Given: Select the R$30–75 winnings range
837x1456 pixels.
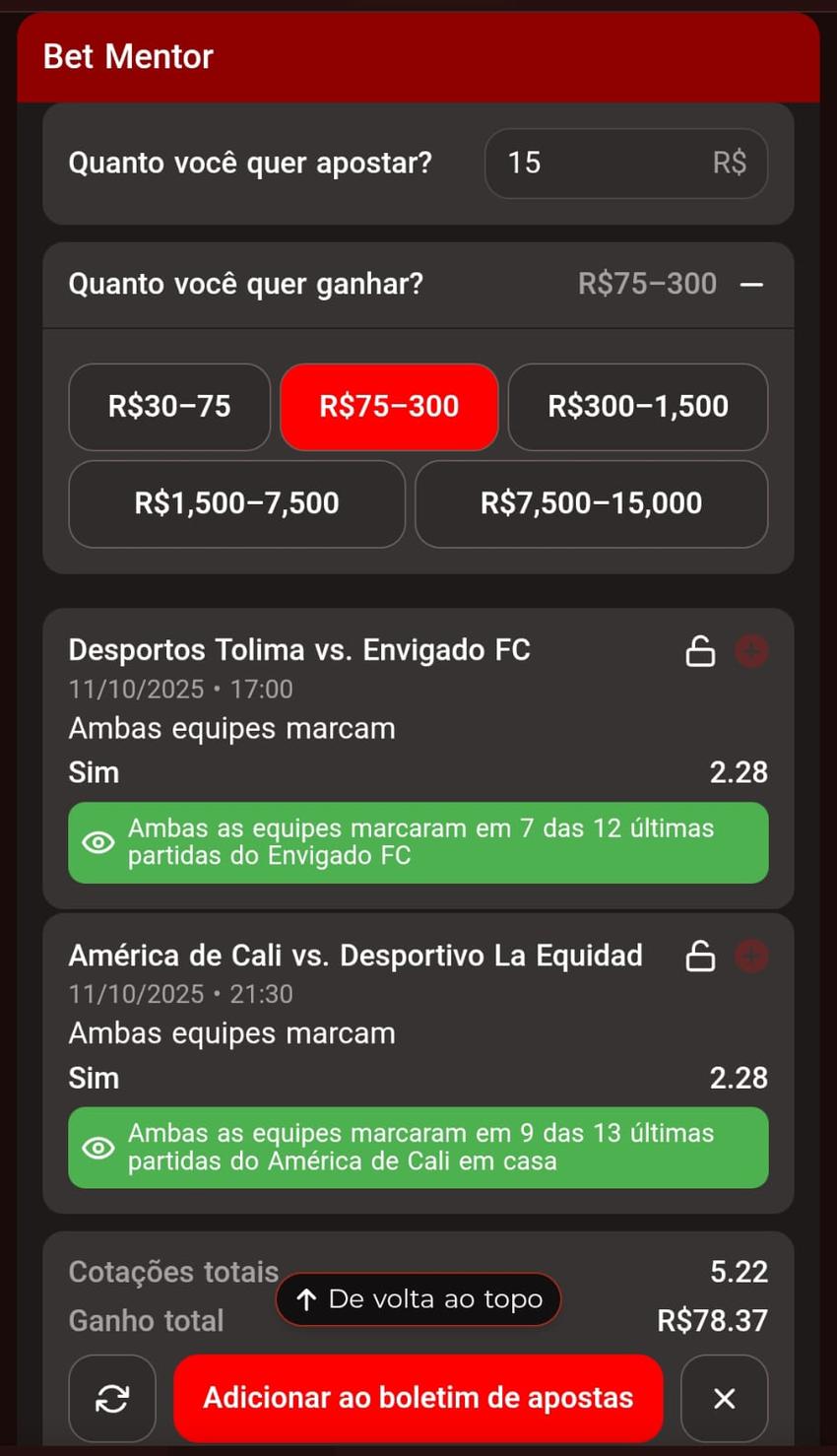Looking at the screenshot, I should click(168, 406).
